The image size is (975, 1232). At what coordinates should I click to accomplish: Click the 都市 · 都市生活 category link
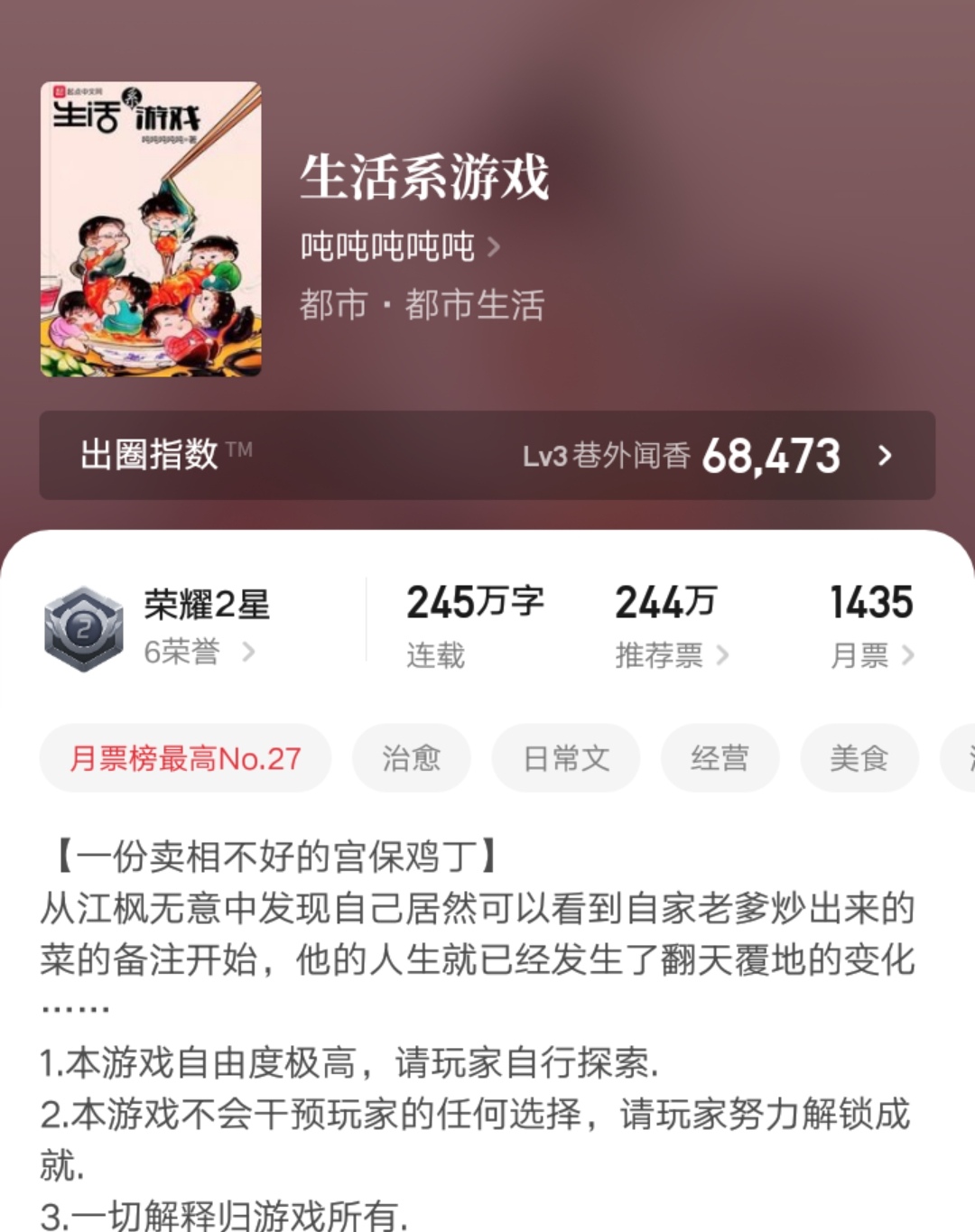[424, 307]
